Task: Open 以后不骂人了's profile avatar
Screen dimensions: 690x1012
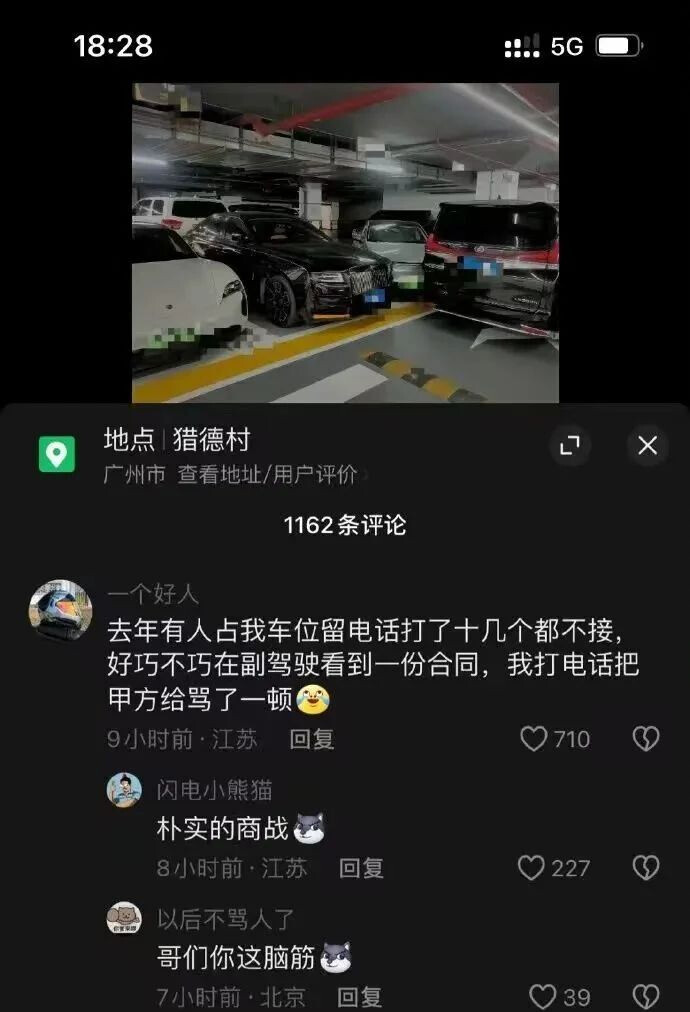Action: coord(124,918)
